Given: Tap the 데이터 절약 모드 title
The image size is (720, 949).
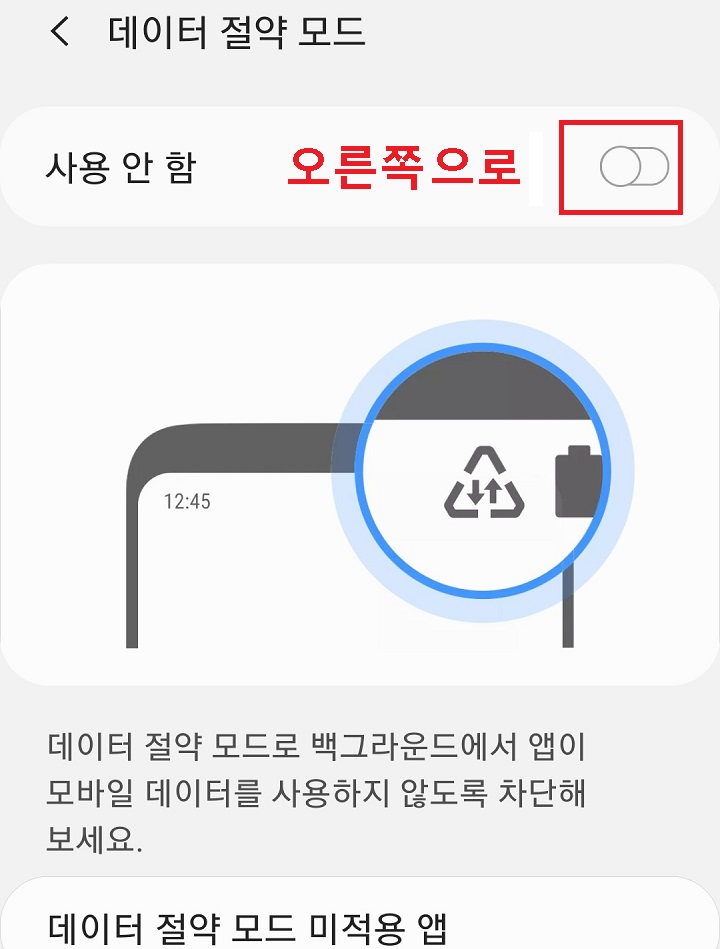Looking at the screenshot, I should tap(217, 32).
